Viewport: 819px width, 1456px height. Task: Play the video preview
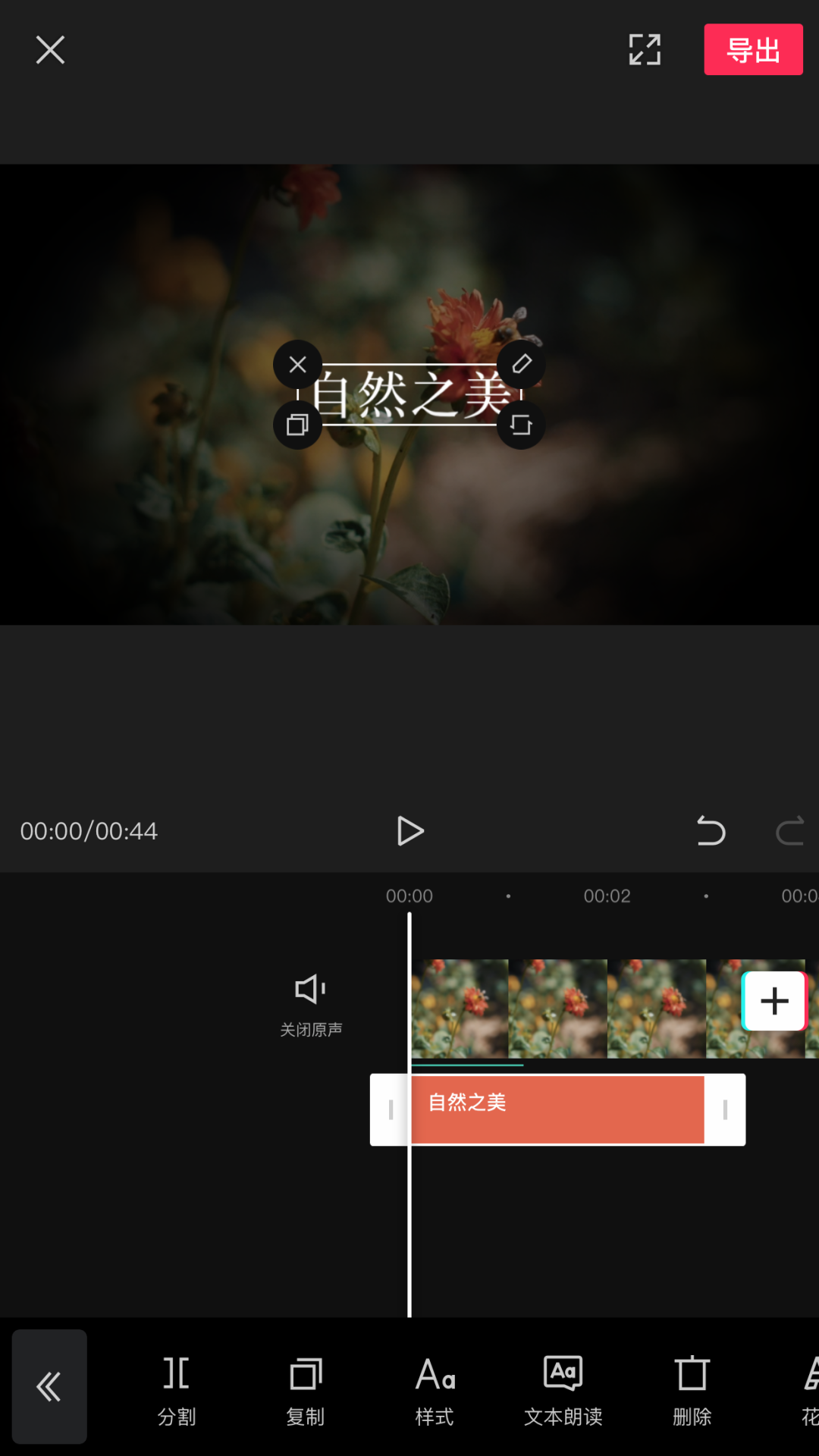(410, 831)
